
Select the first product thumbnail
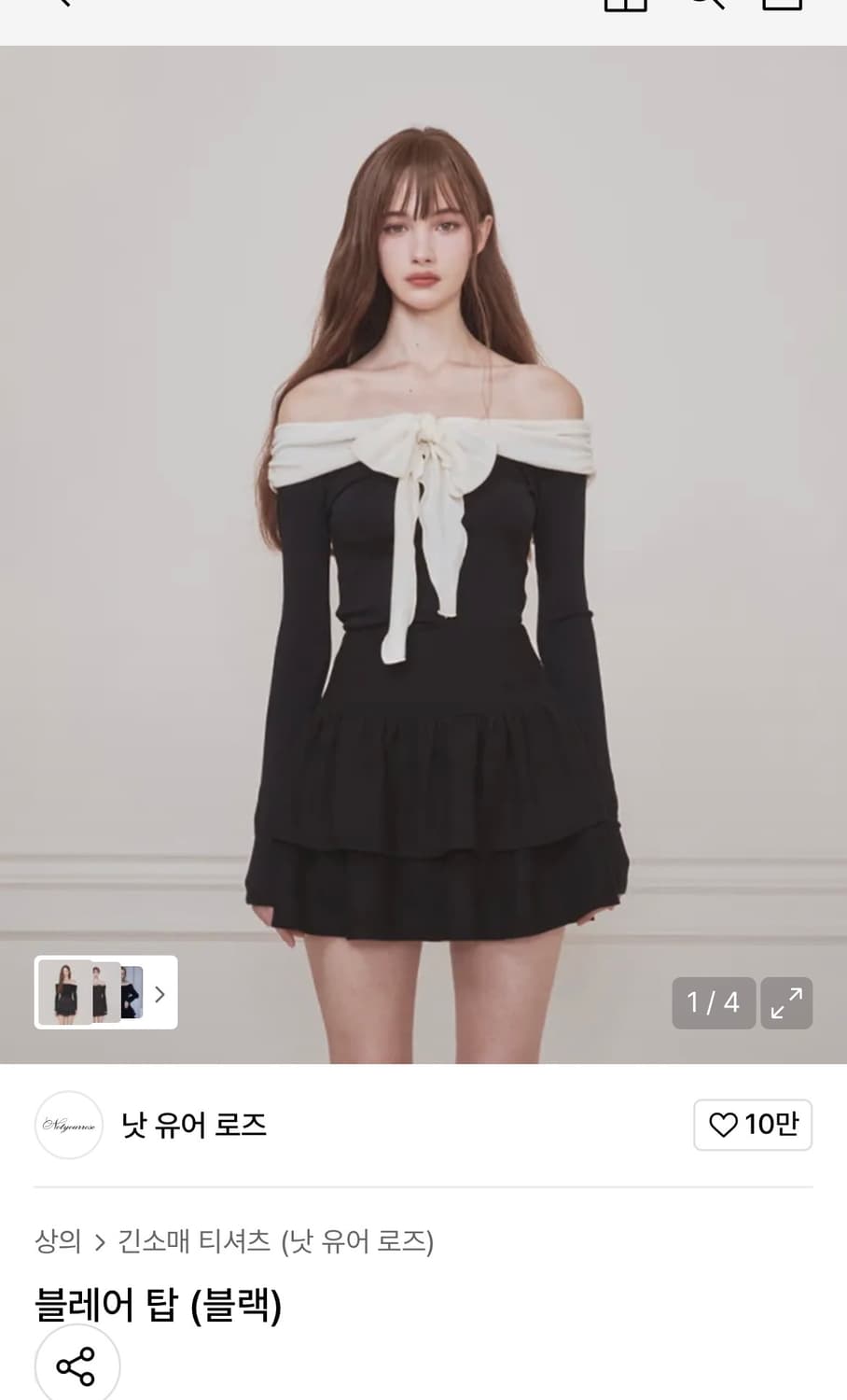pos(62,993)
